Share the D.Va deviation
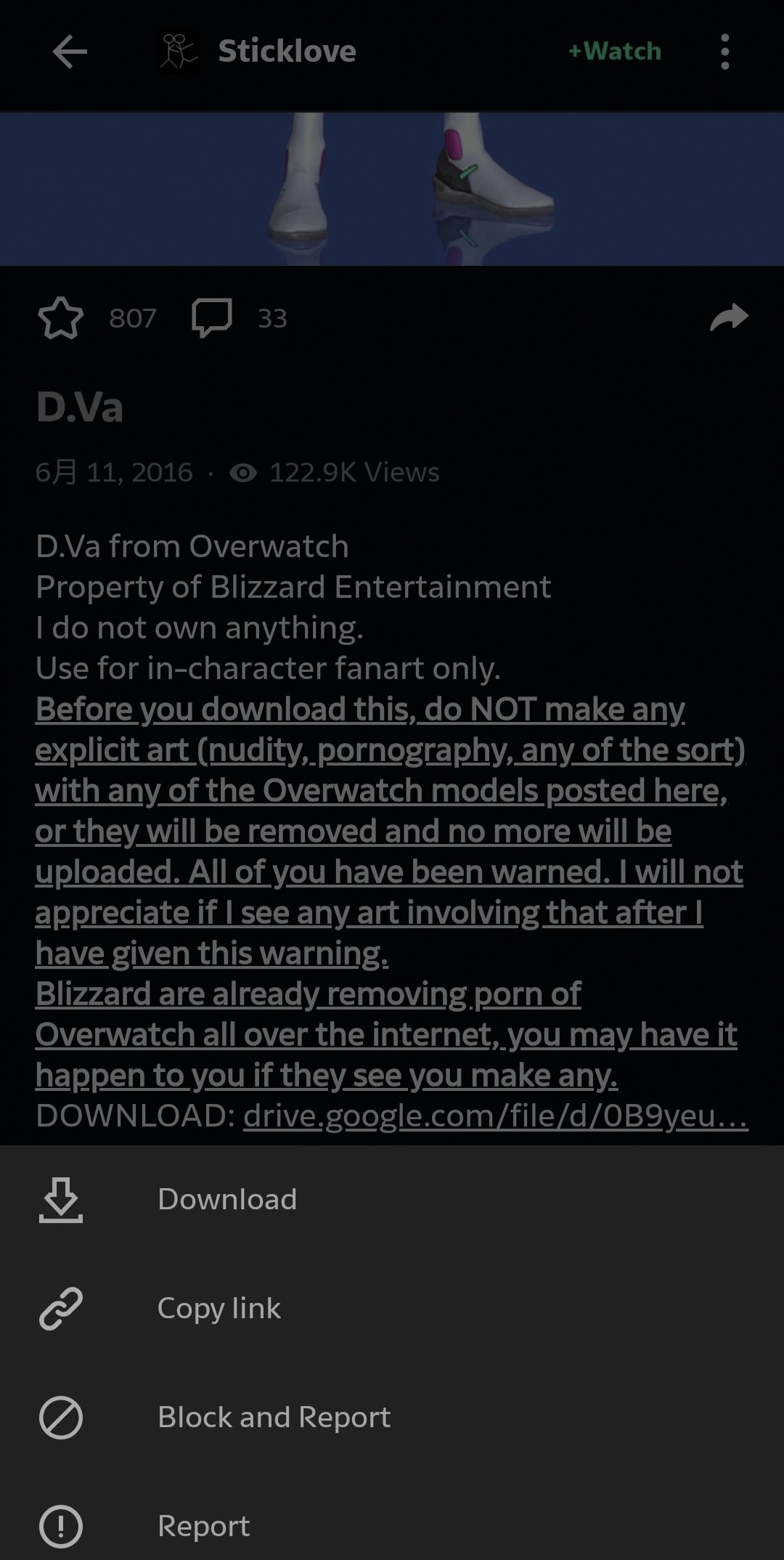Image resolution: width=784 pixels, height=1560 pixels. [728, 317]
